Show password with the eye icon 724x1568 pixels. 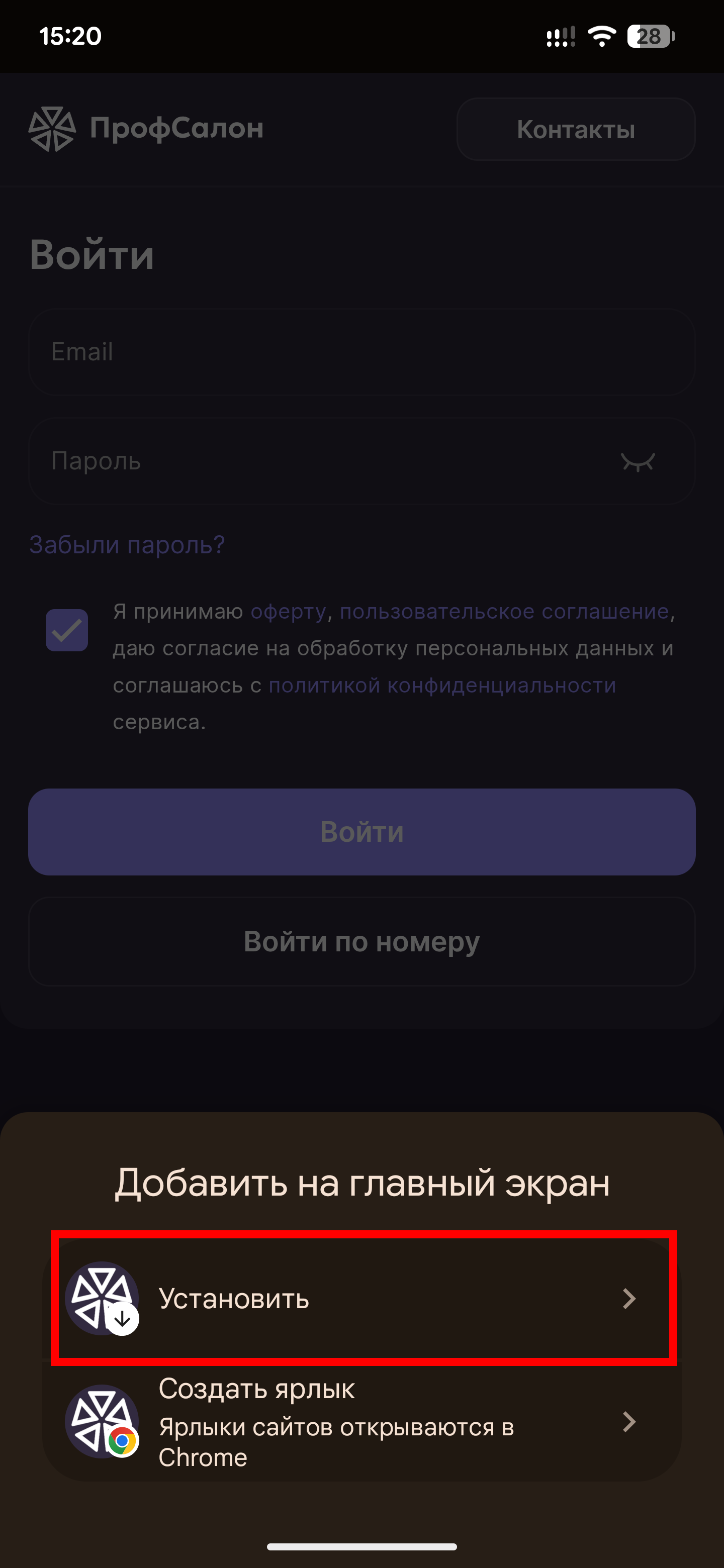pos(638,462)
